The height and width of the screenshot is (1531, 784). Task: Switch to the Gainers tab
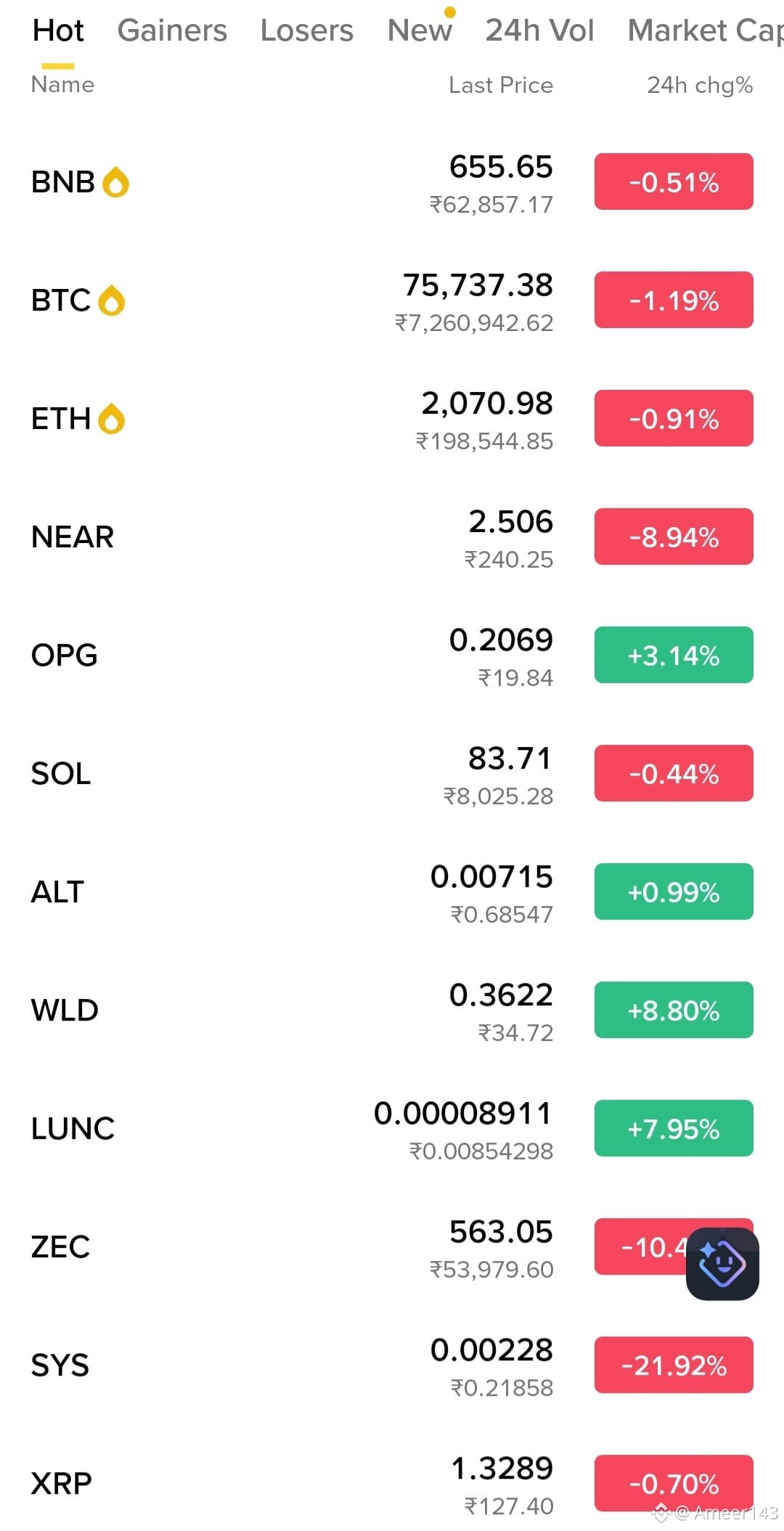pyautogui.click(x=172, y=30)
